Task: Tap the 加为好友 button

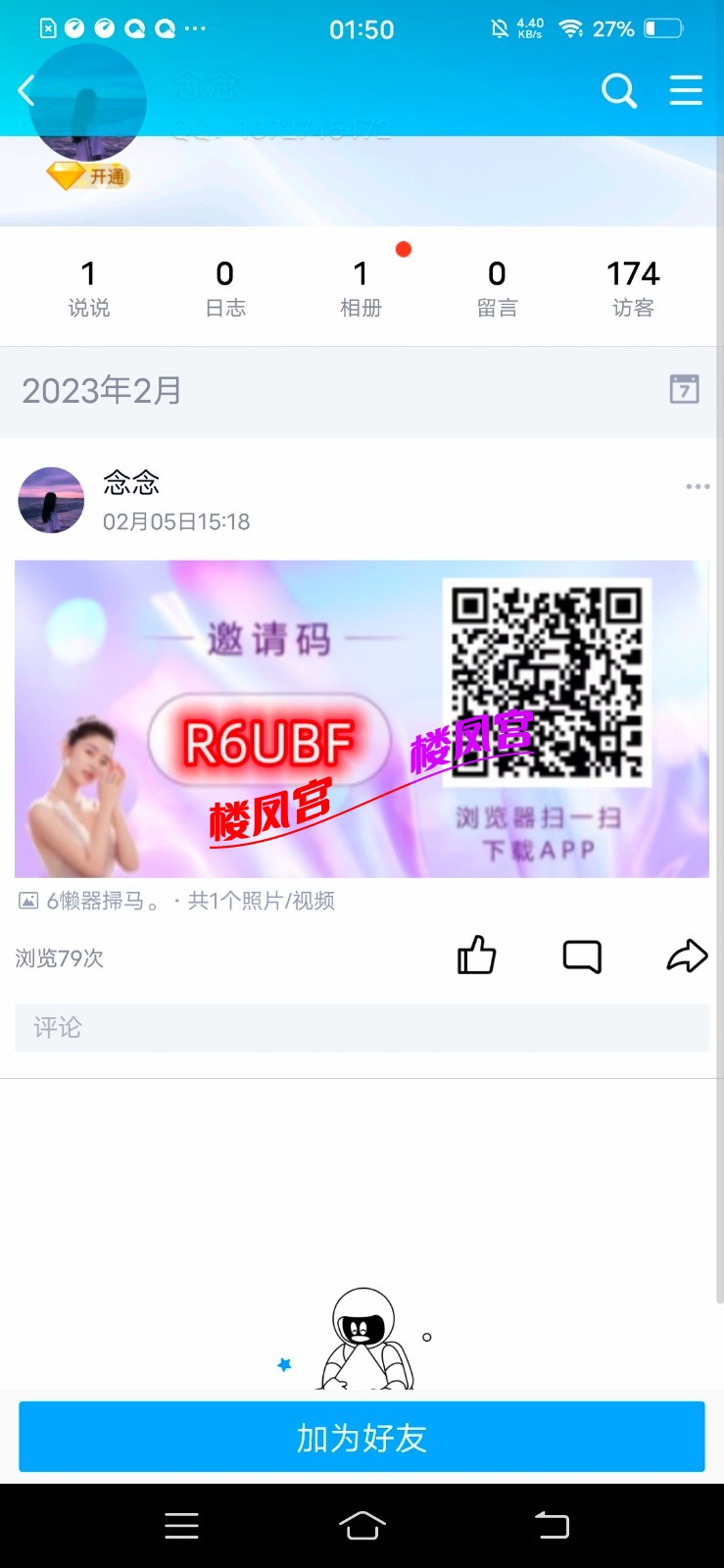Action: pyautogui.click(x=362, y=1436)
